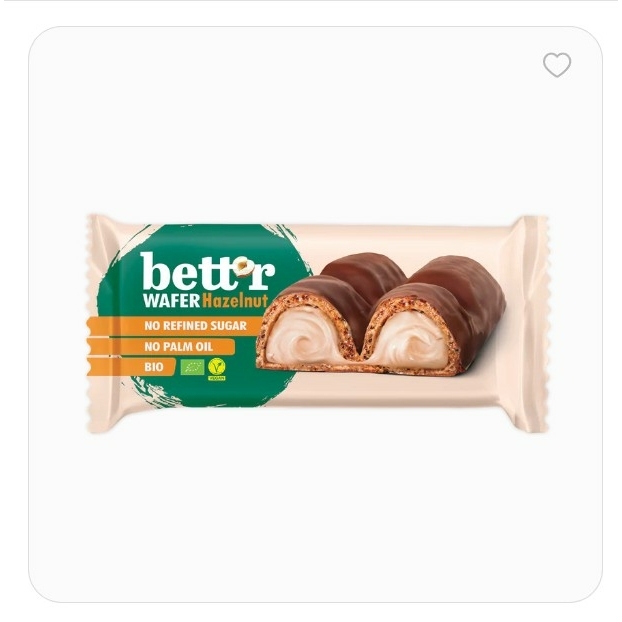The width and height of the screenshot is (622, 622).
Task: Open the Bett'r Wafer Hazelnut product card
Action: pyautogui.click(x=317, y=324)
